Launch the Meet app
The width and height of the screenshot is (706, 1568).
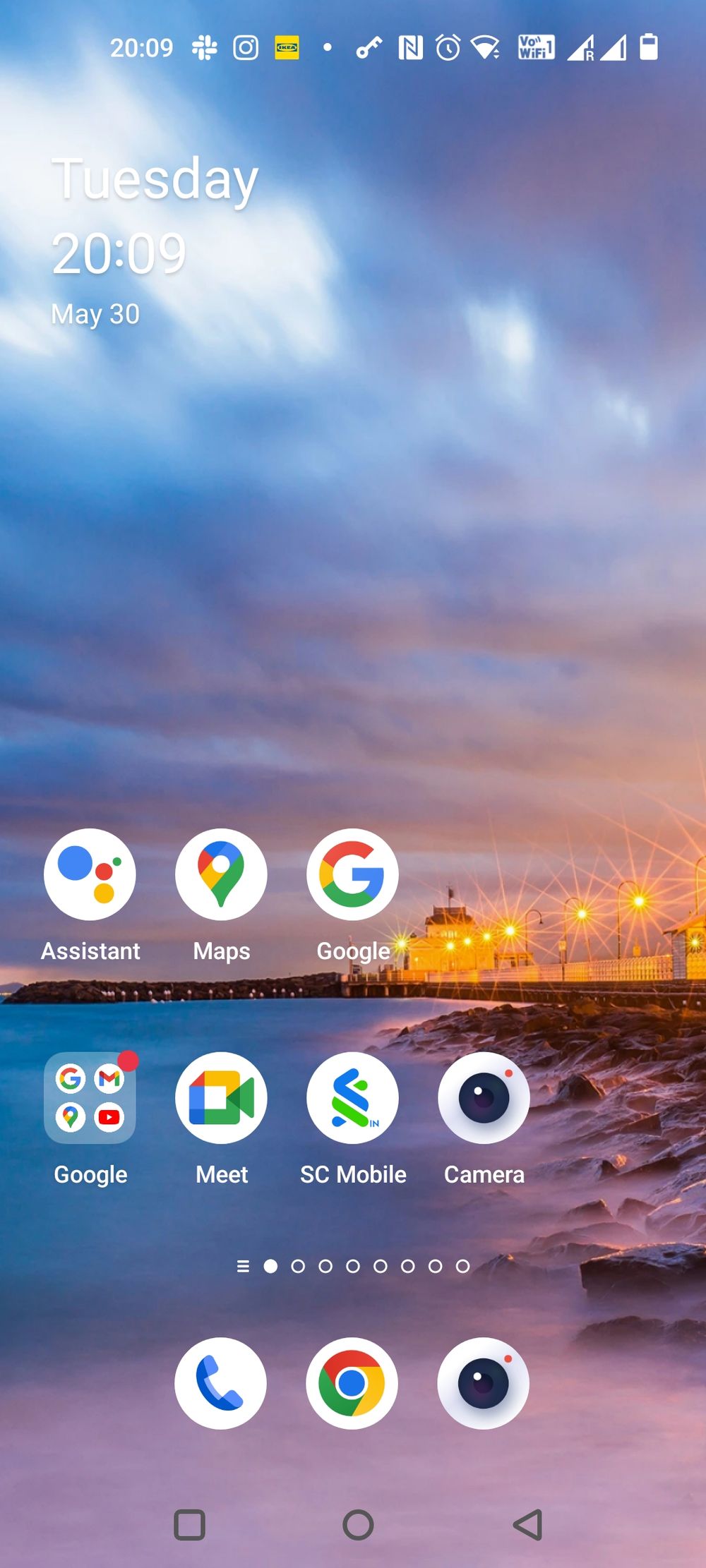point(221,1097)
